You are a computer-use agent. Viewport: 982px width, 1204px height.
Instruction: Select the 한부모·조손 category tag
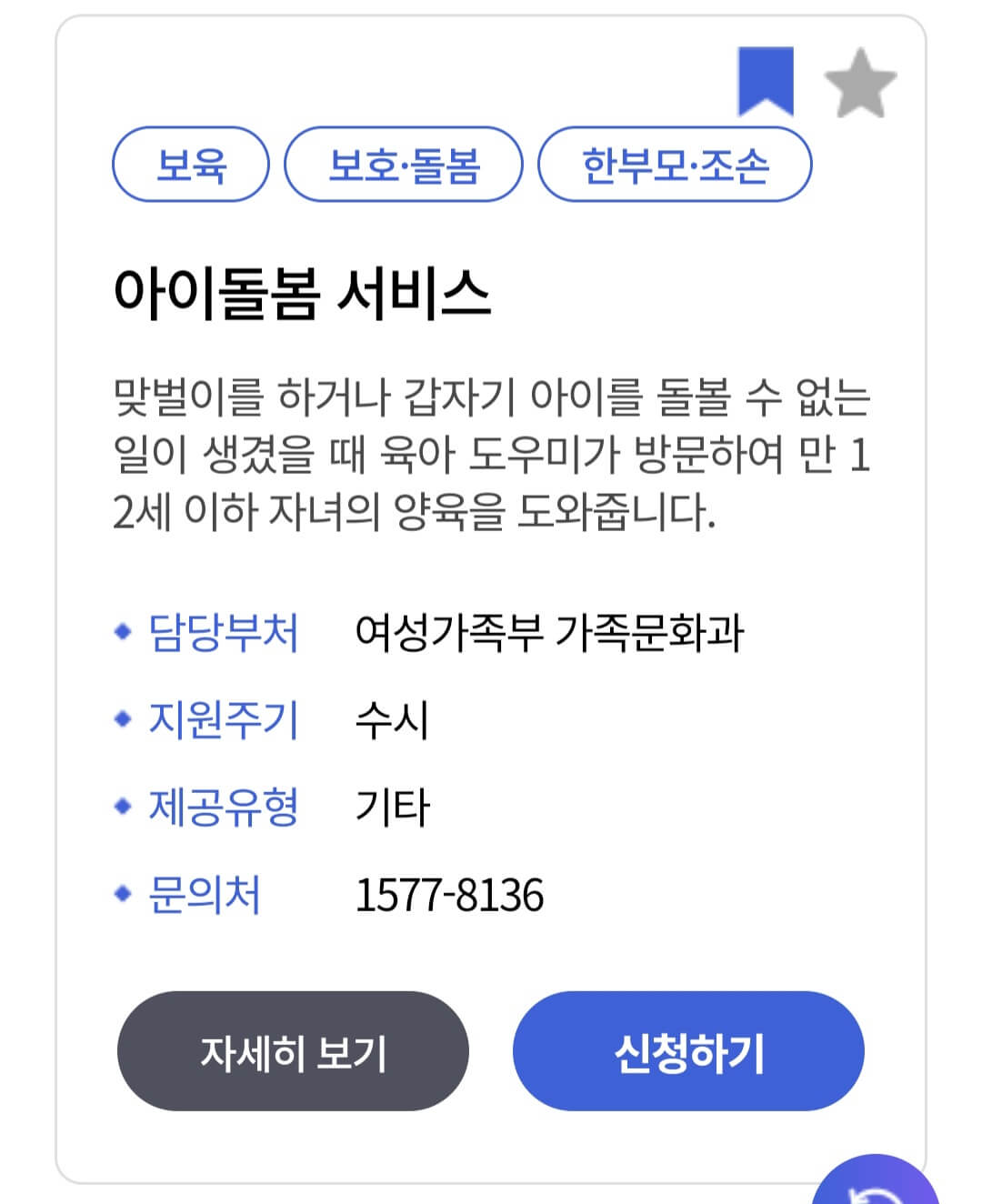[x=676, y=162]
